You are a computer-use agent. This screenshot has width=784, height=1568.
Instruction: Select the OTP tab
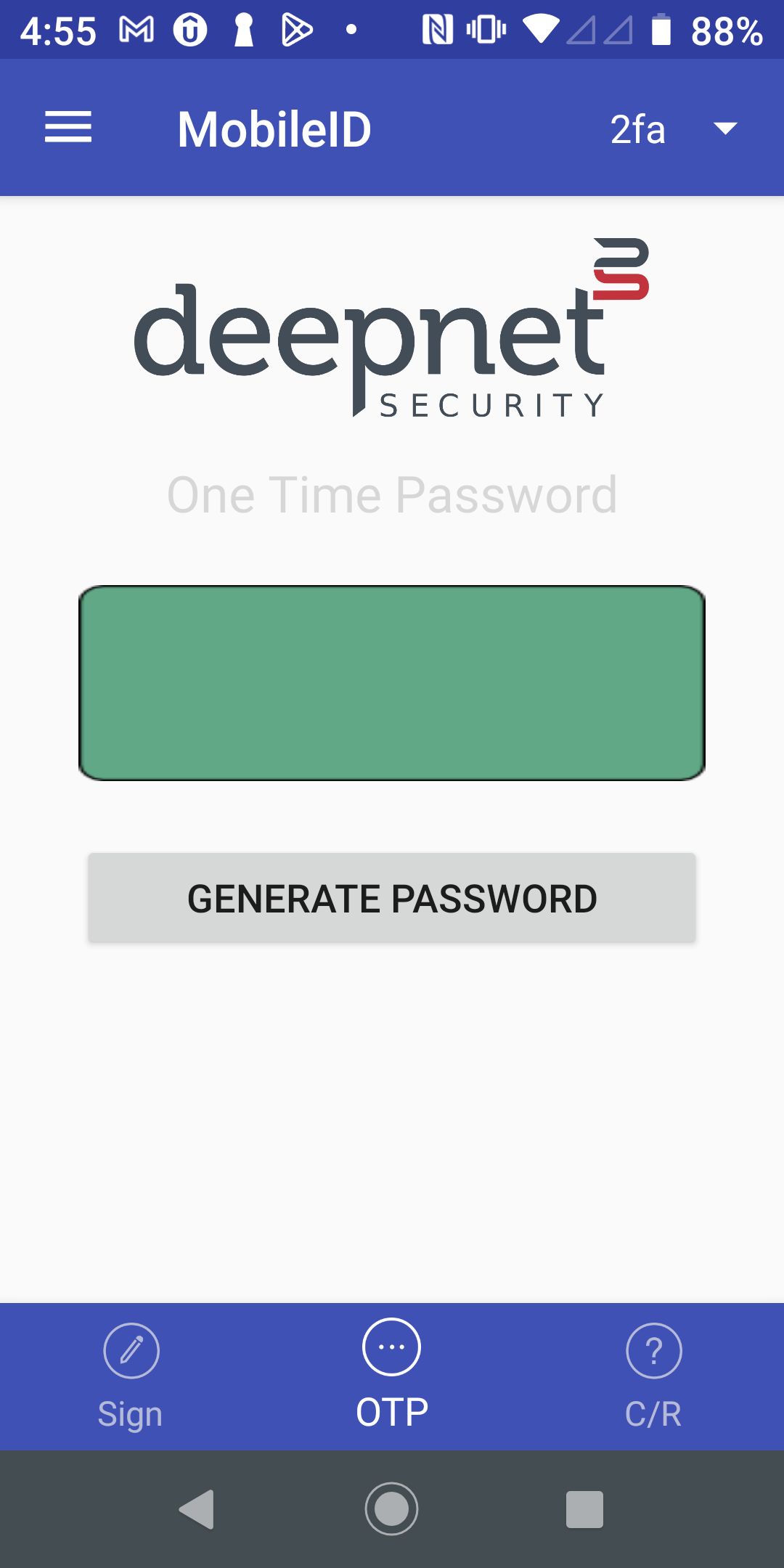[392, 1374]
